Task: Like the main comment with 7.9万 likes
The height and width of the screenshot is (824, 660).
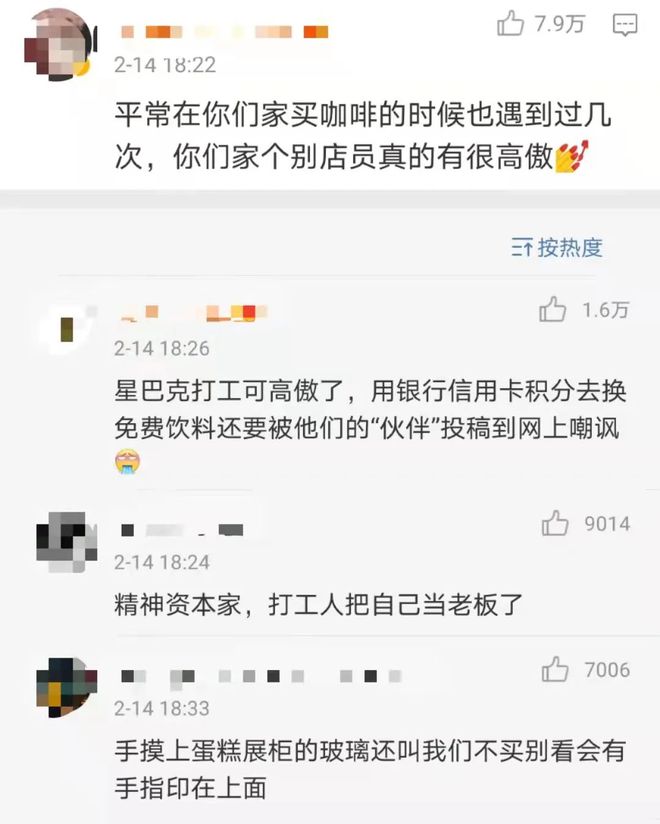Action: (x=511, y=24)
